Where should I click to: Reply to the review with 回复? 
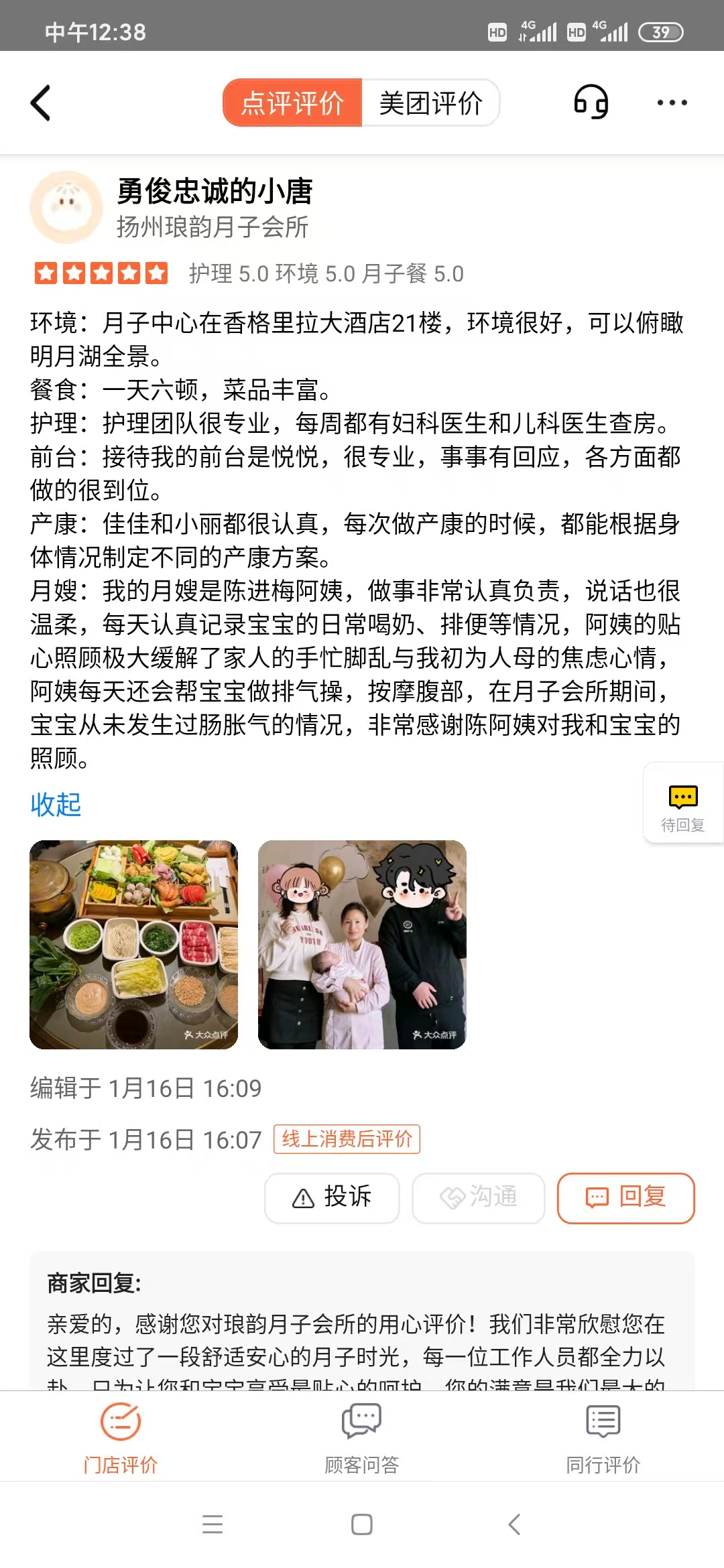click(x=625, y=1197)
